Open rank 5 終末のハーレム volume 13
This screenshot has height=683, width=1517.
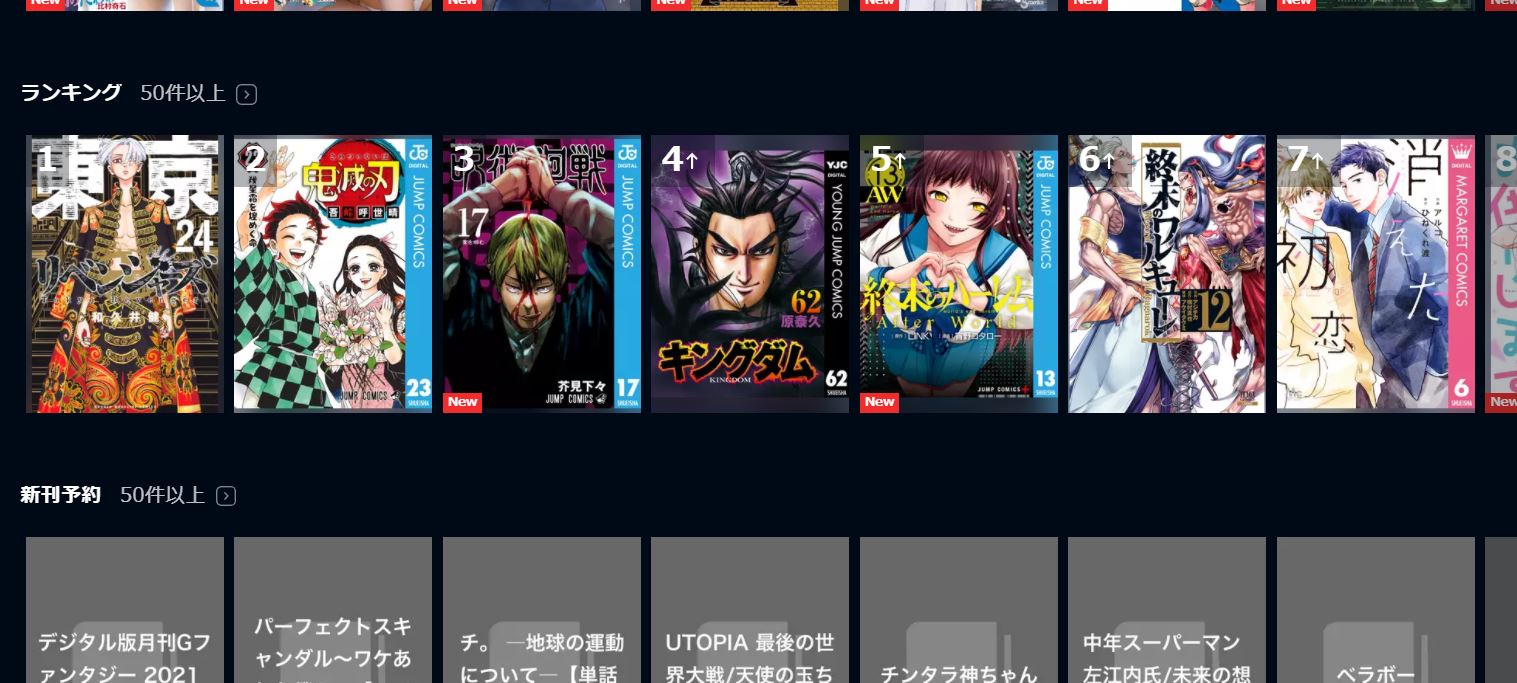click(x=959, y=274)
